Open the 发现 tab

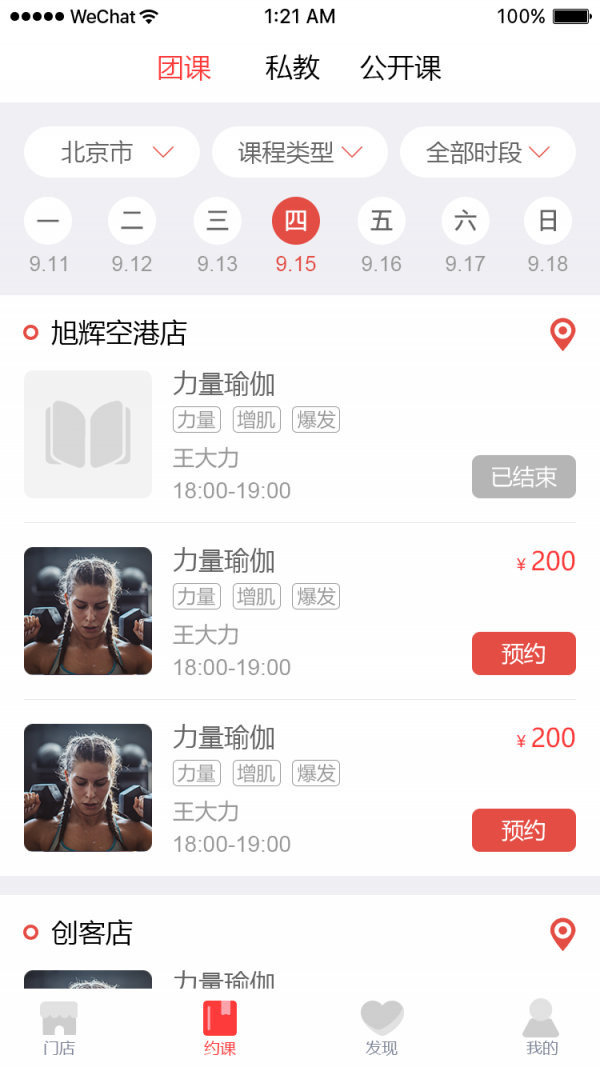382,1028
